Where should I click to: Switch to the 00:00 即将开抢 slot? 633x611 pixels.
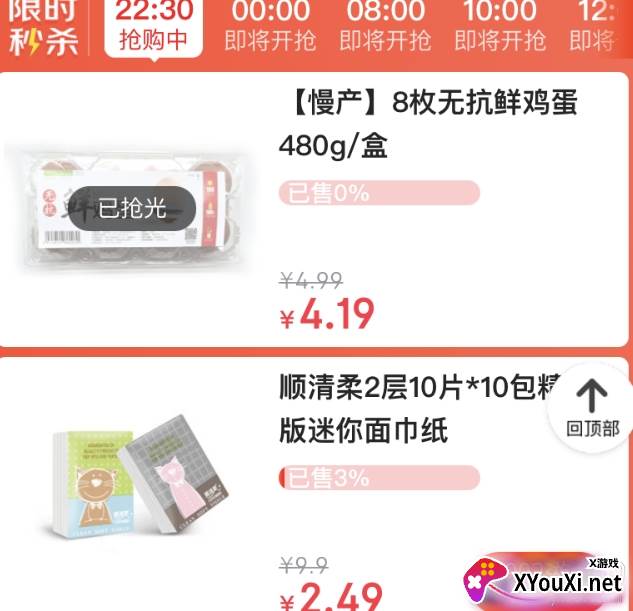pos(271,26)
